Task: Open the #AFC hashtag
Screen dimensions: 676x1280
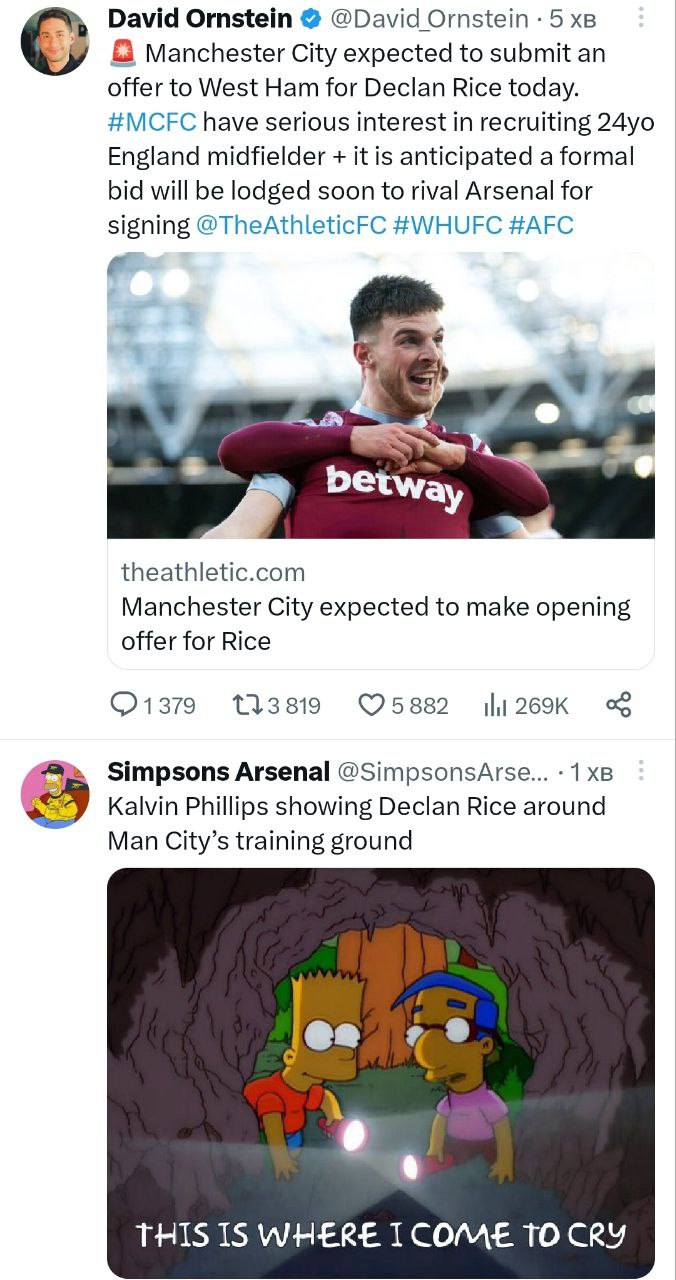Action: 541,225
